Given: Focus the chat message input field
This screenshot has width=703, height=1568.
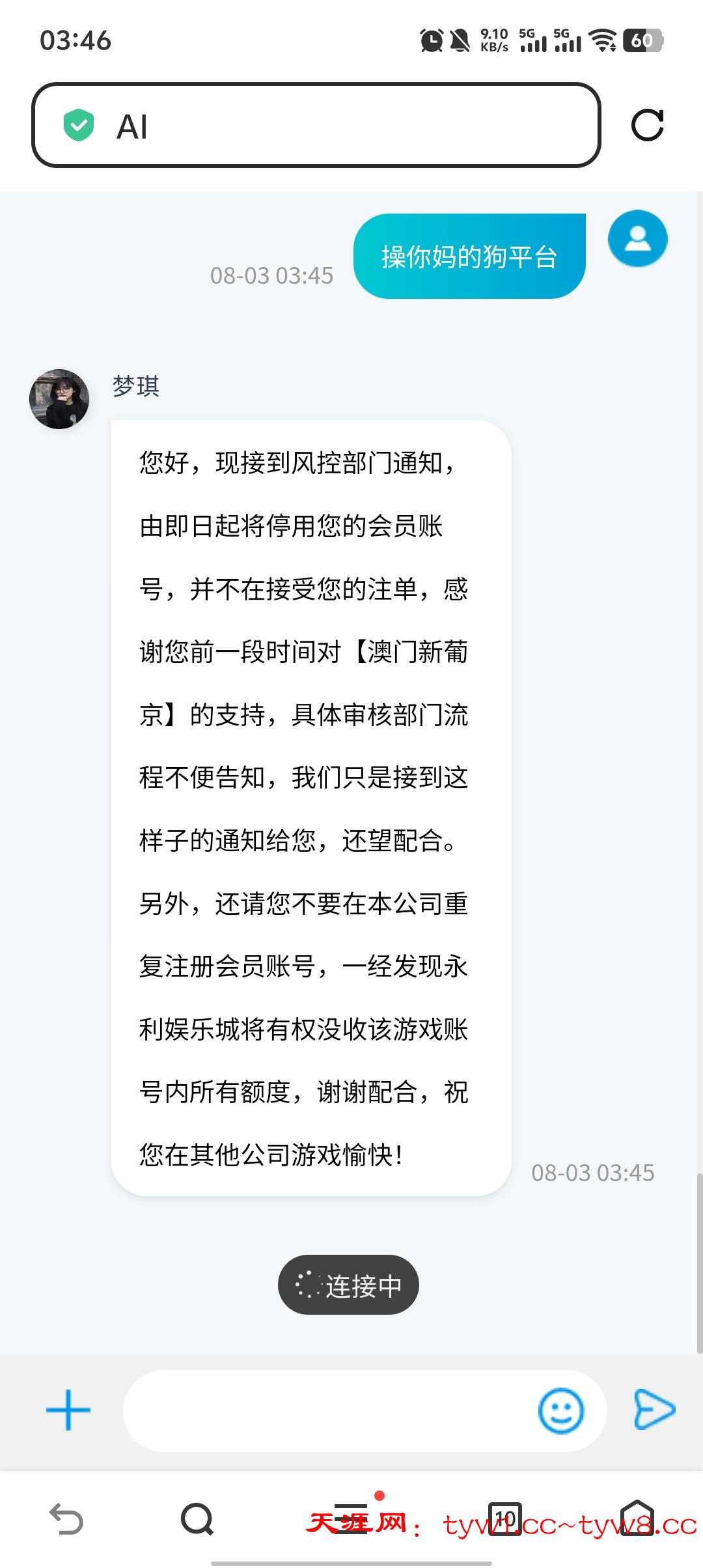Looking at the screenshot, I should pyautogui.click(x=325, y=1410).
